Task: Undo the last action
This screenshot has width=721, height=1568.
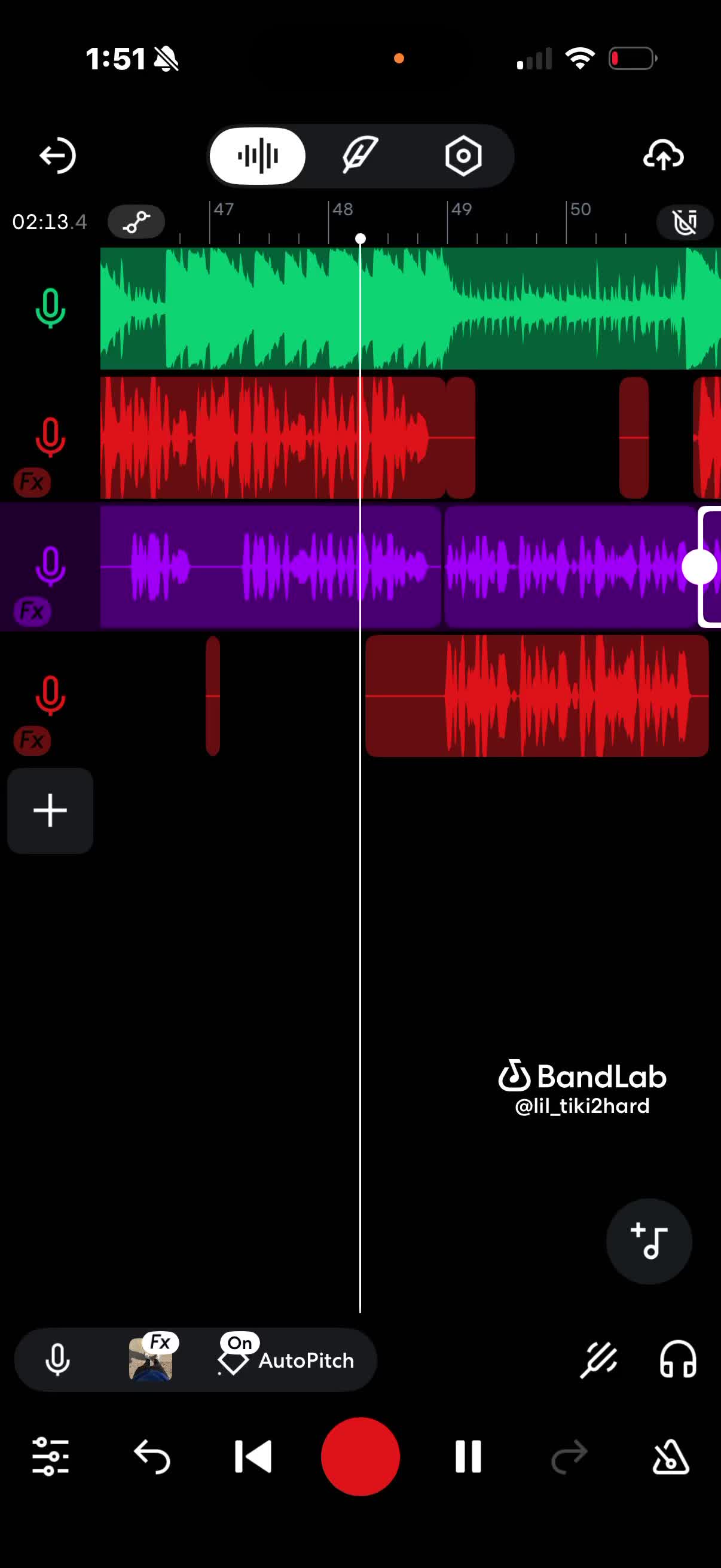Action: point(151,1456)
